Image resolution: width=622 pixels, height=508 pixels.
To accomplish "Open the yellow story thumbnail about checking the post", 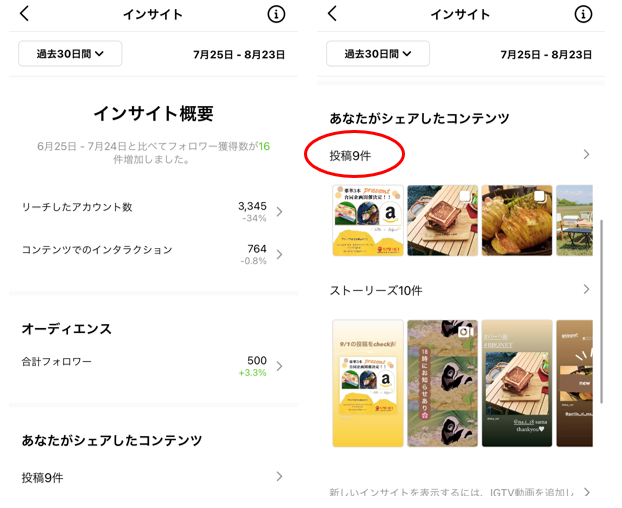I will coord(368,383).
